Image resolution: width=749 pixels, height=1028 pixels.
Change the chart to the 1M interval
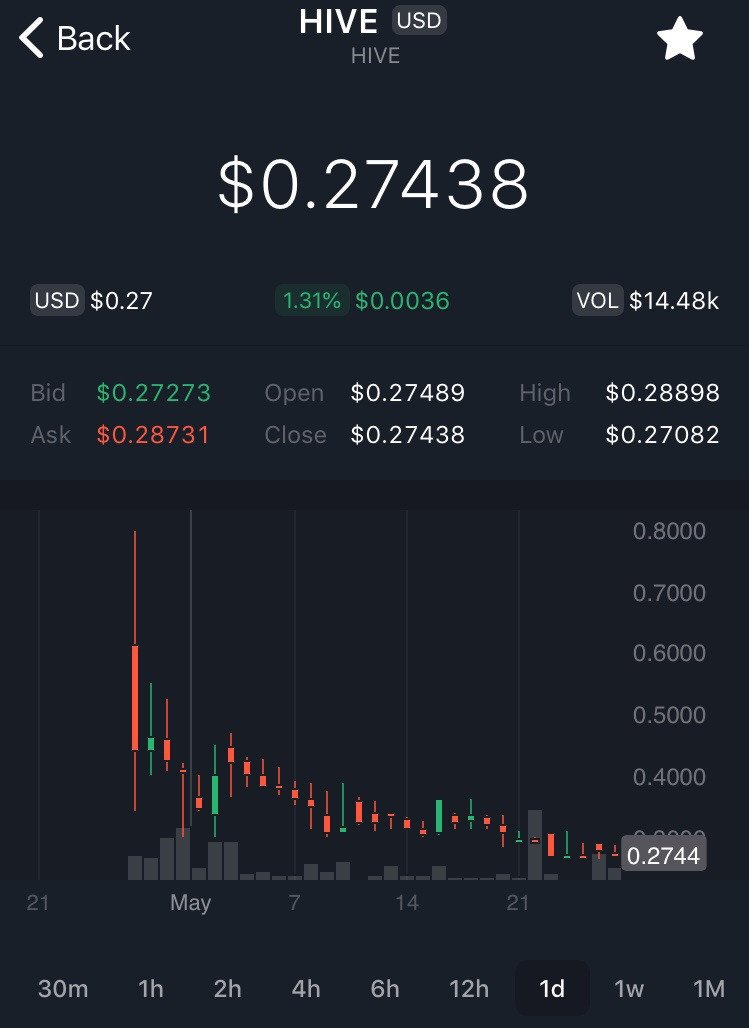pos(708,989)
